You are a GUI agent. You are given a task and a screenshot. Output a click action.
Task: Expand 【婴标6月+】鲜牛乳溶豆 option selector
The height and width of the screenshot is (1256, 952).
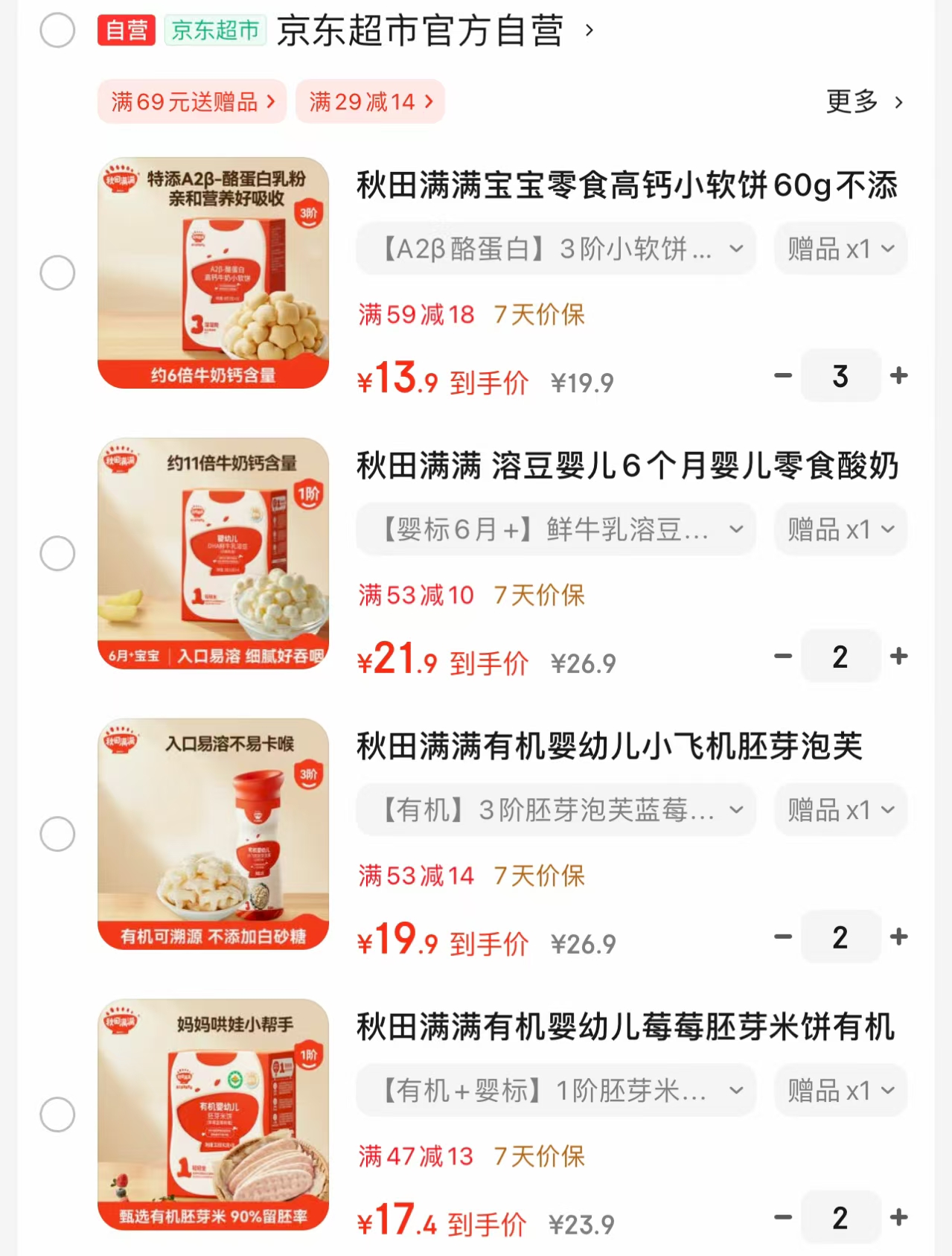tap(555, 529)
